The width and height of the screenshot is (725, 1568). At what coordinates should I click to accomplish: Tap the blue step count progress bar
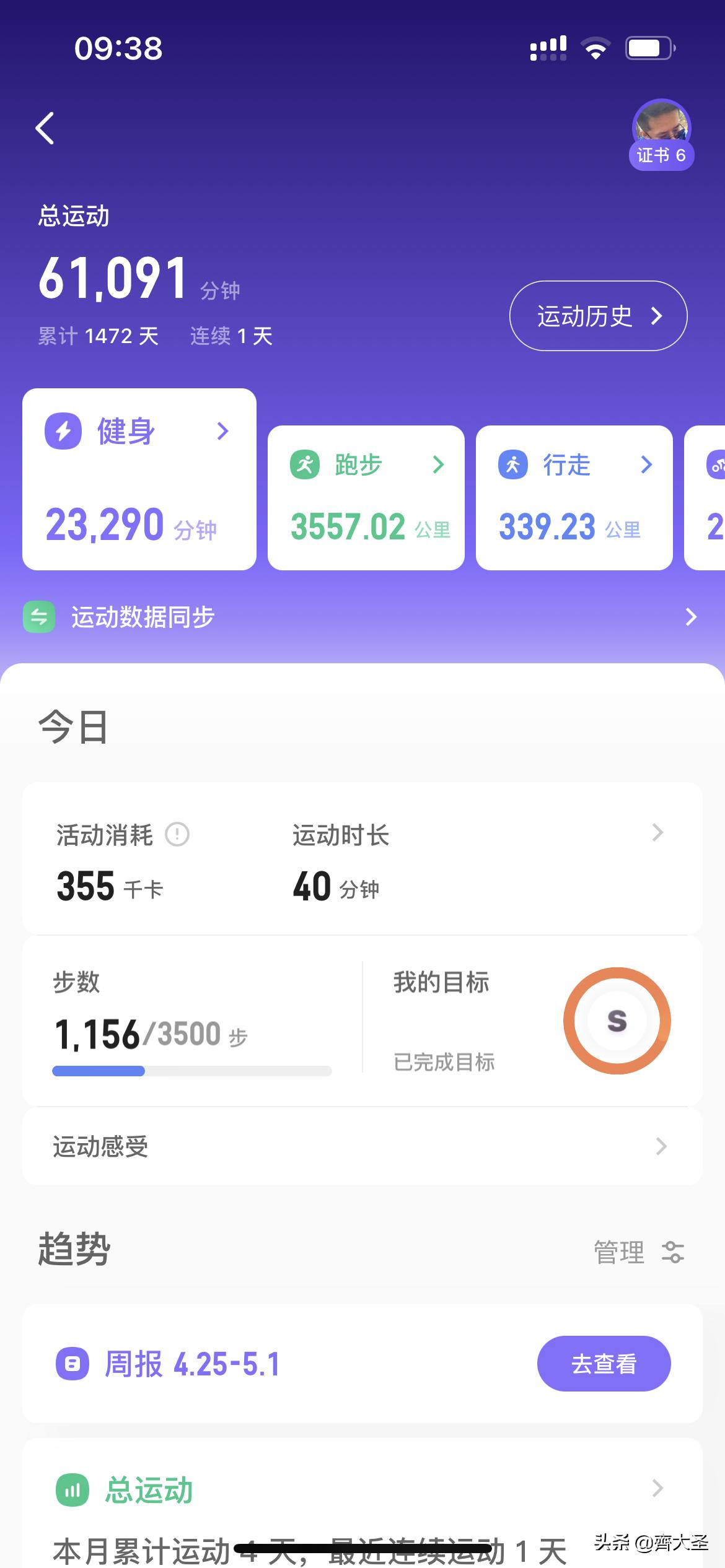tap(98, 1071)
